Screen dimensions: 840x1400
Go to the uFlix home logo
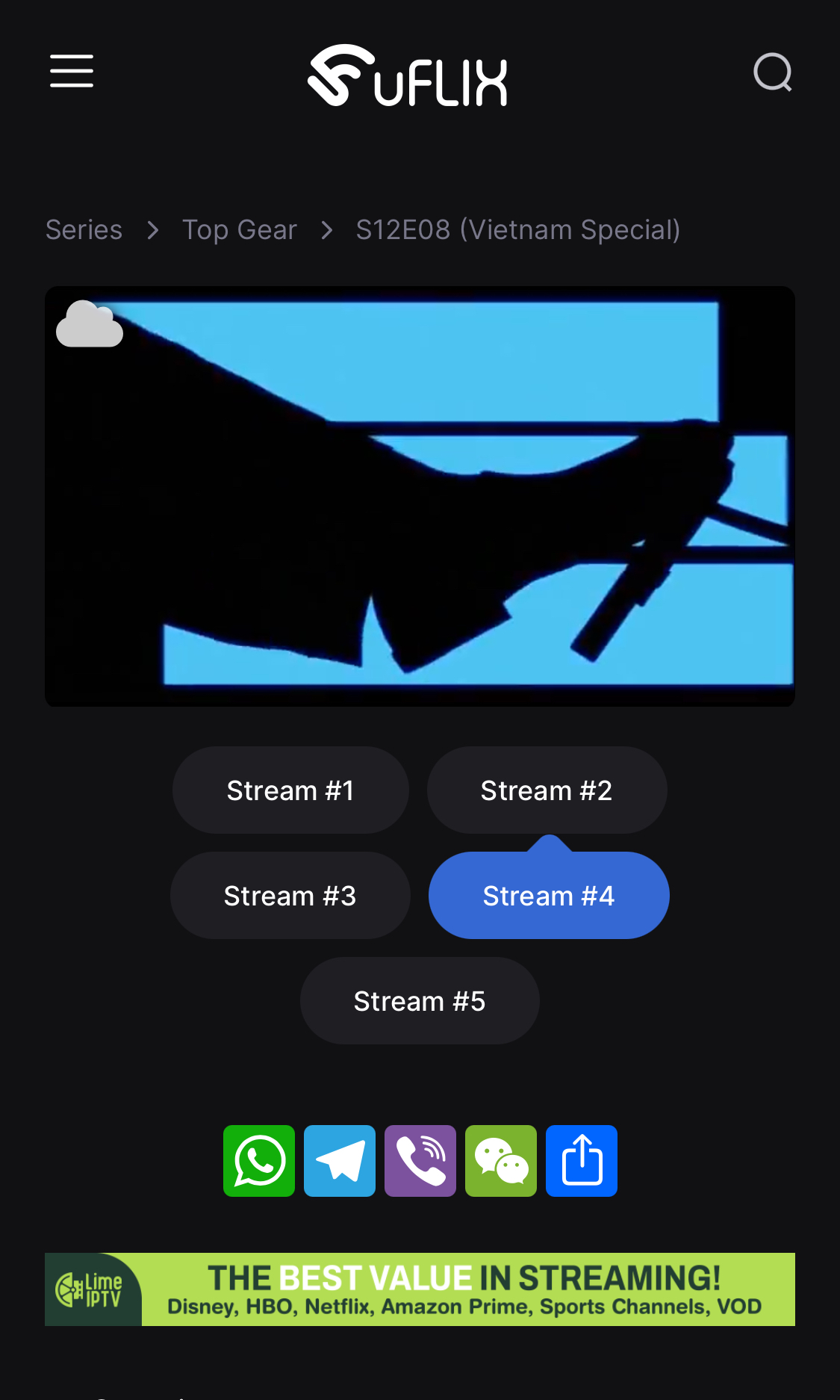click(408, 75)
